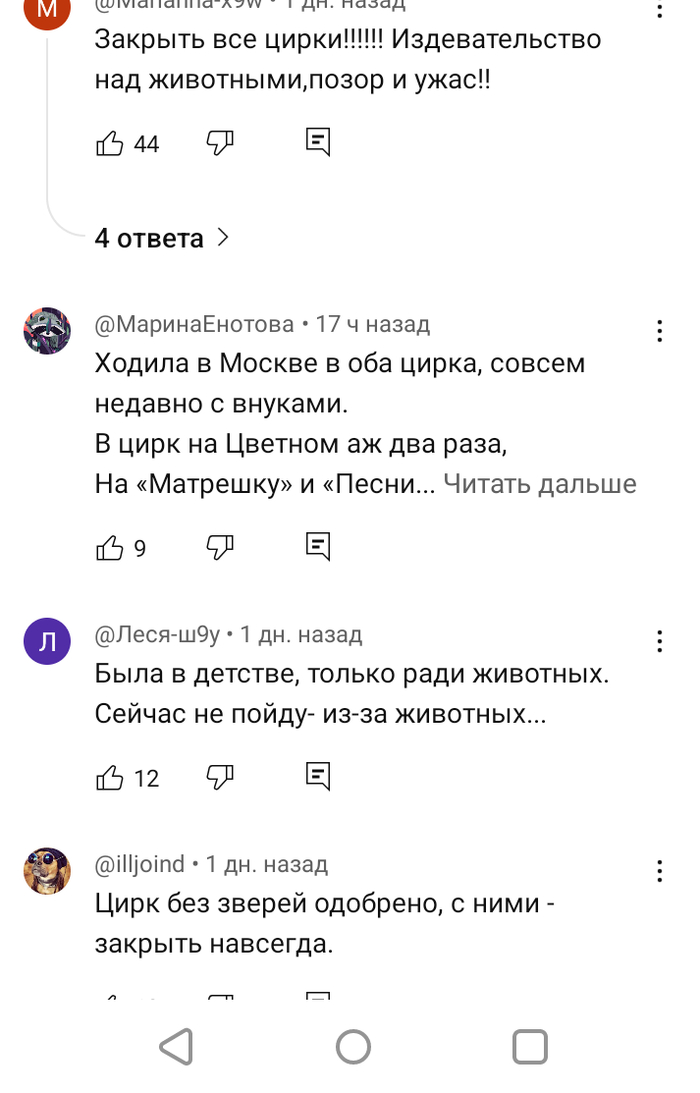The height and width of the screenshot is (1093, 700).
Task: Tap Читать дальше to expand the comment
Action: coord(539,484)
